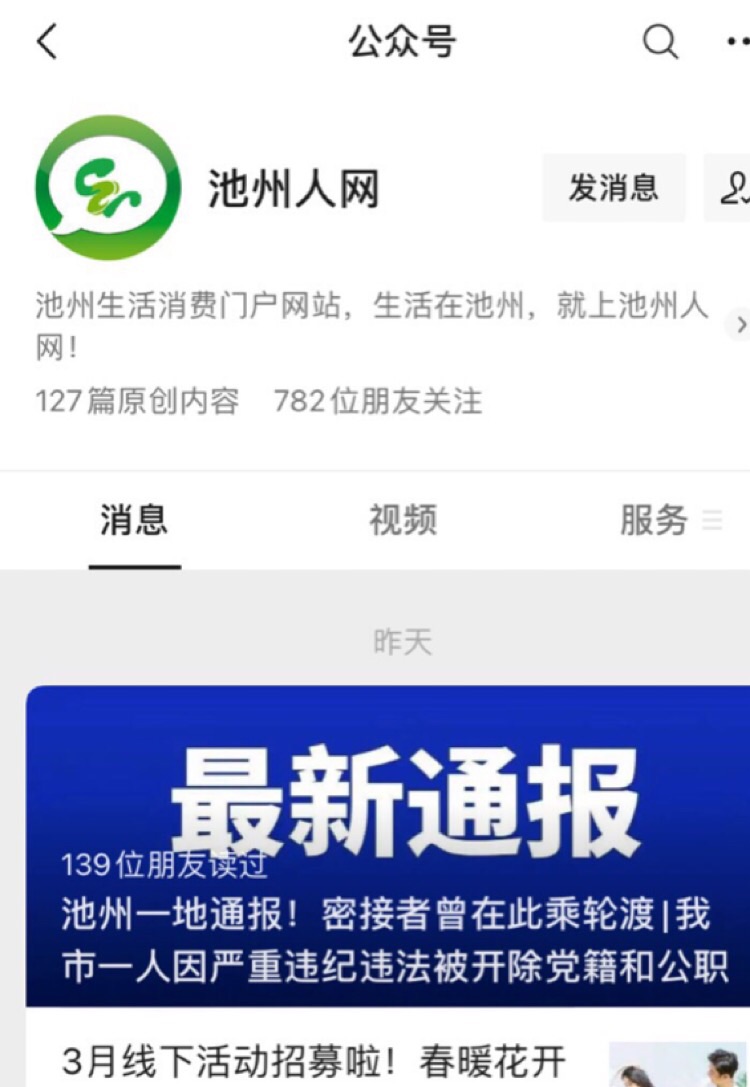Switch to the 消息 tab
Viewport: 750px width, 1087px height.
click(134, 521)
